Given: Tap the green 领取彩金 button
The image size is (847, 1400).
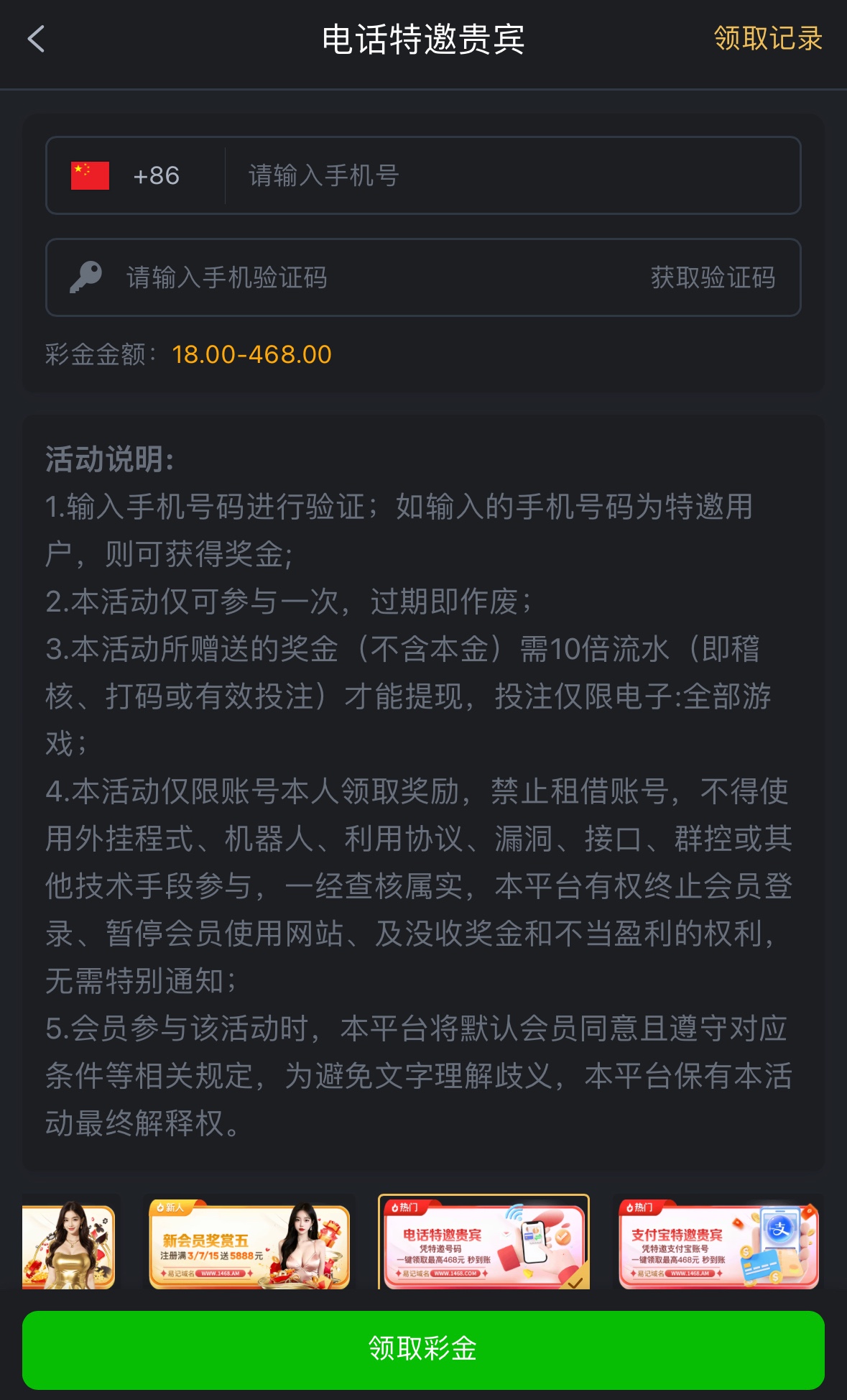Looking at the screenshot, I should click(x=423, y=1349).
